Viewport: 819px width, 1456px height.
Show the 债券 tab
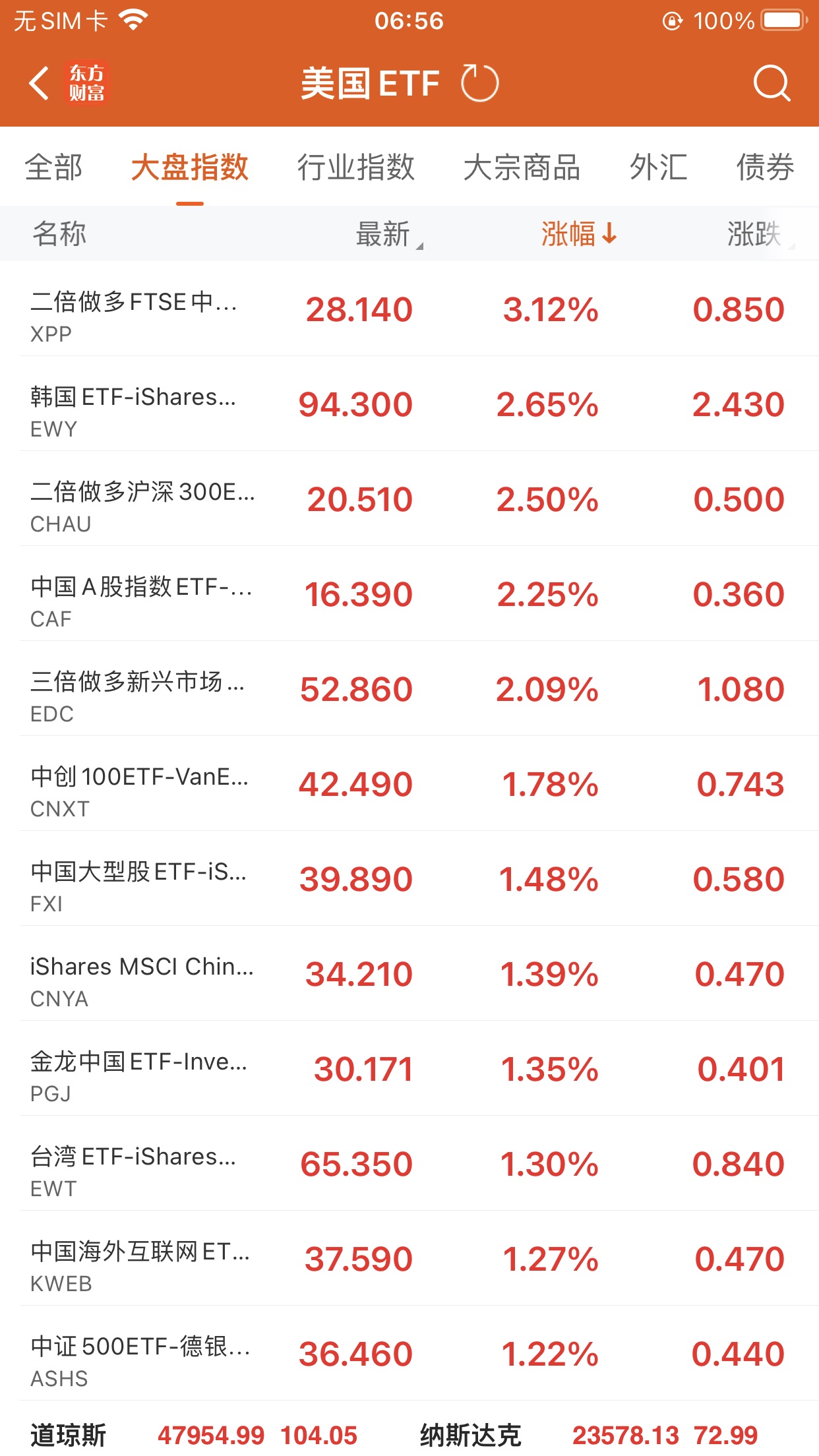tap(765, 167)
